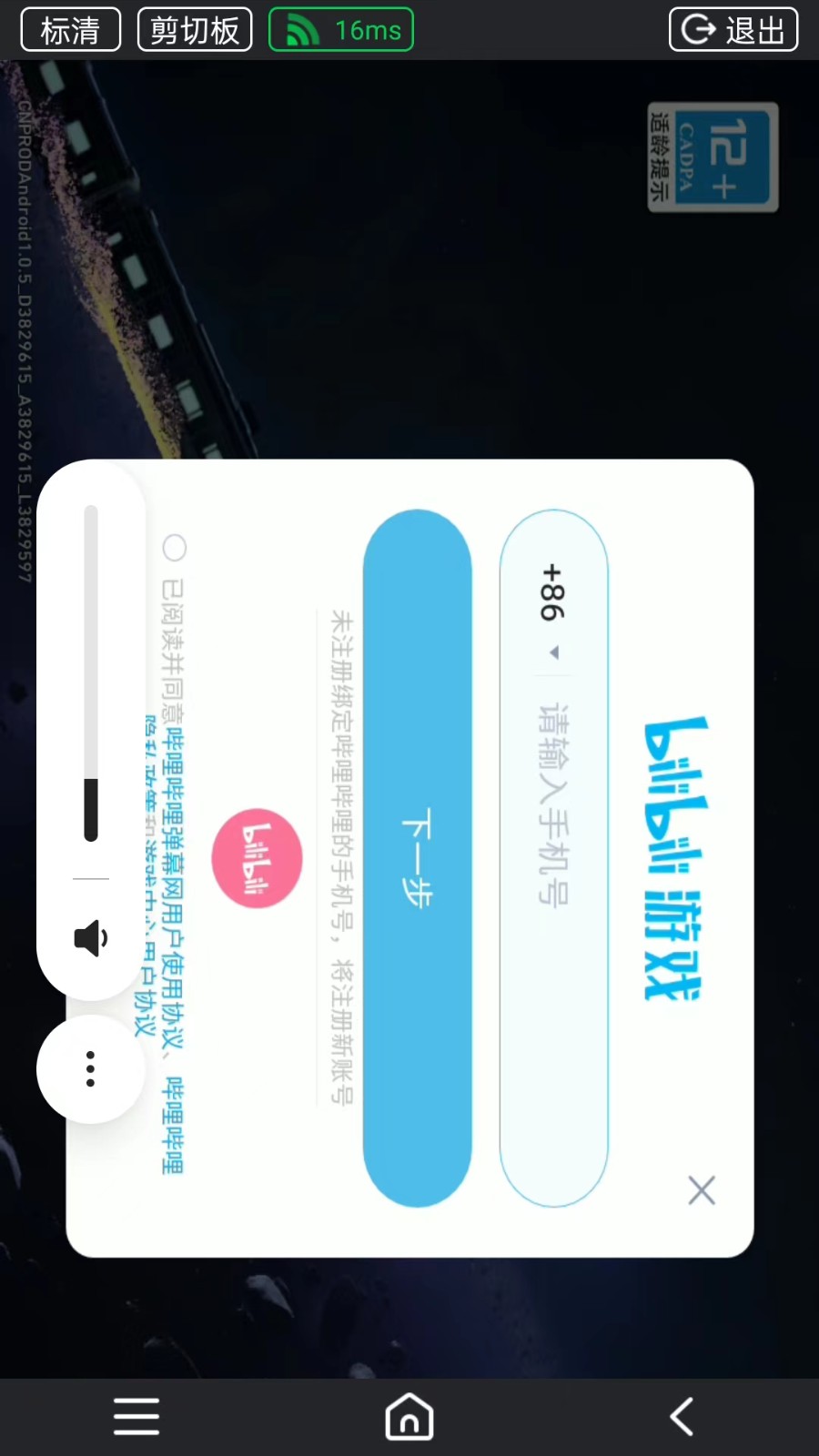819x1456 pixels.
Task: Go back with the navigation arrow
Action: coord(682,1417)
